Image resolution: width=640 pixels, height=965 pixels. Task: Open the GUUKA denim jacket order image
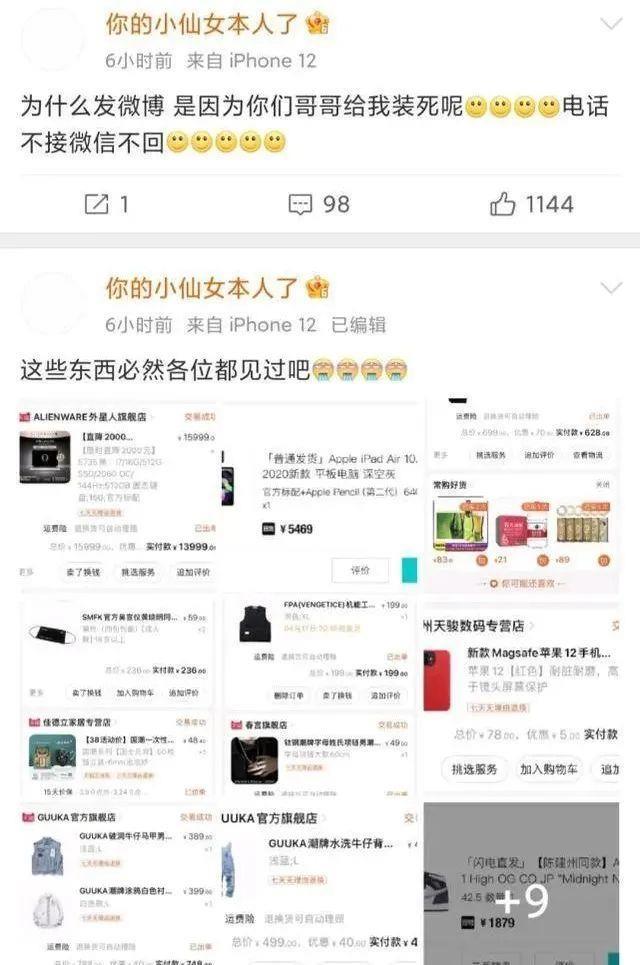tap(117, 882)
